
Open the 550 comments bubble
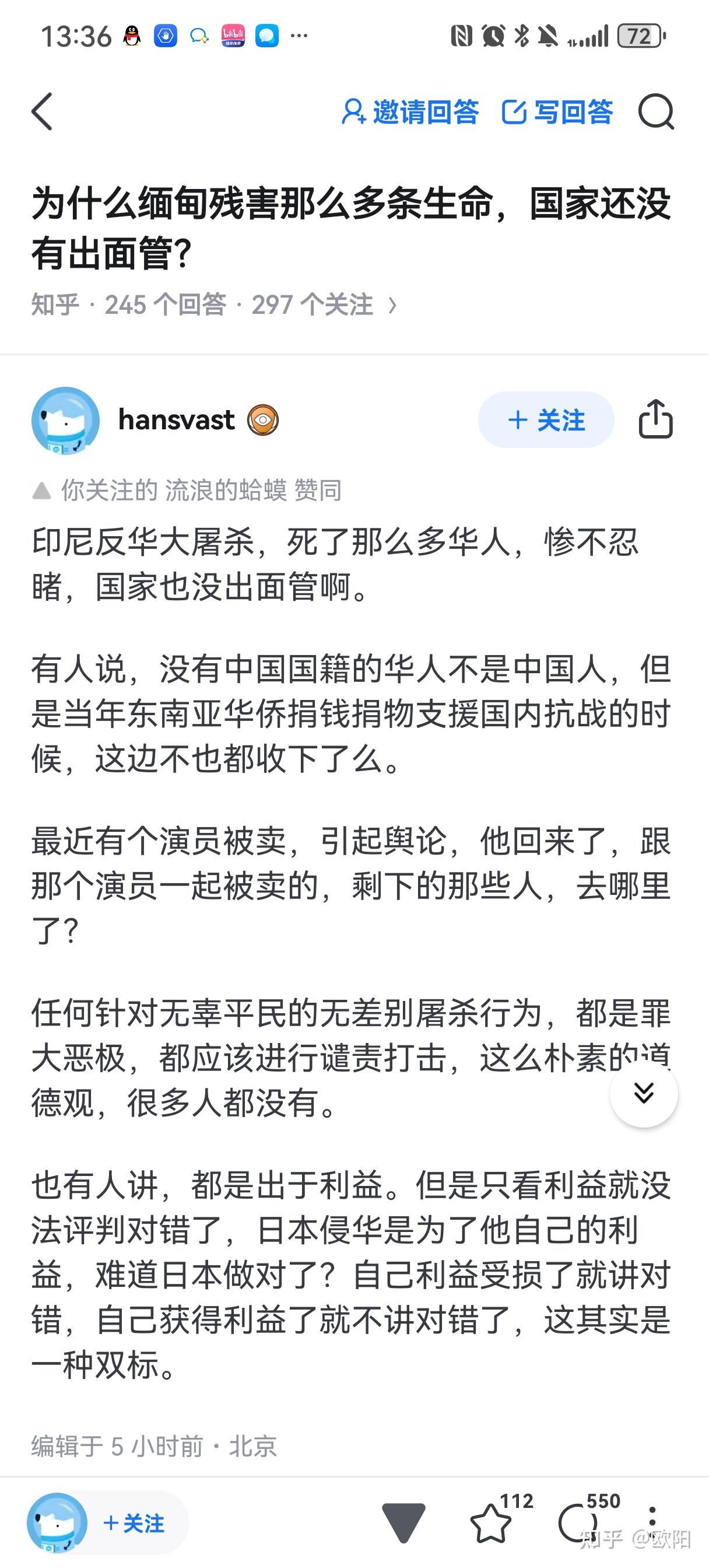[576, 1524]
